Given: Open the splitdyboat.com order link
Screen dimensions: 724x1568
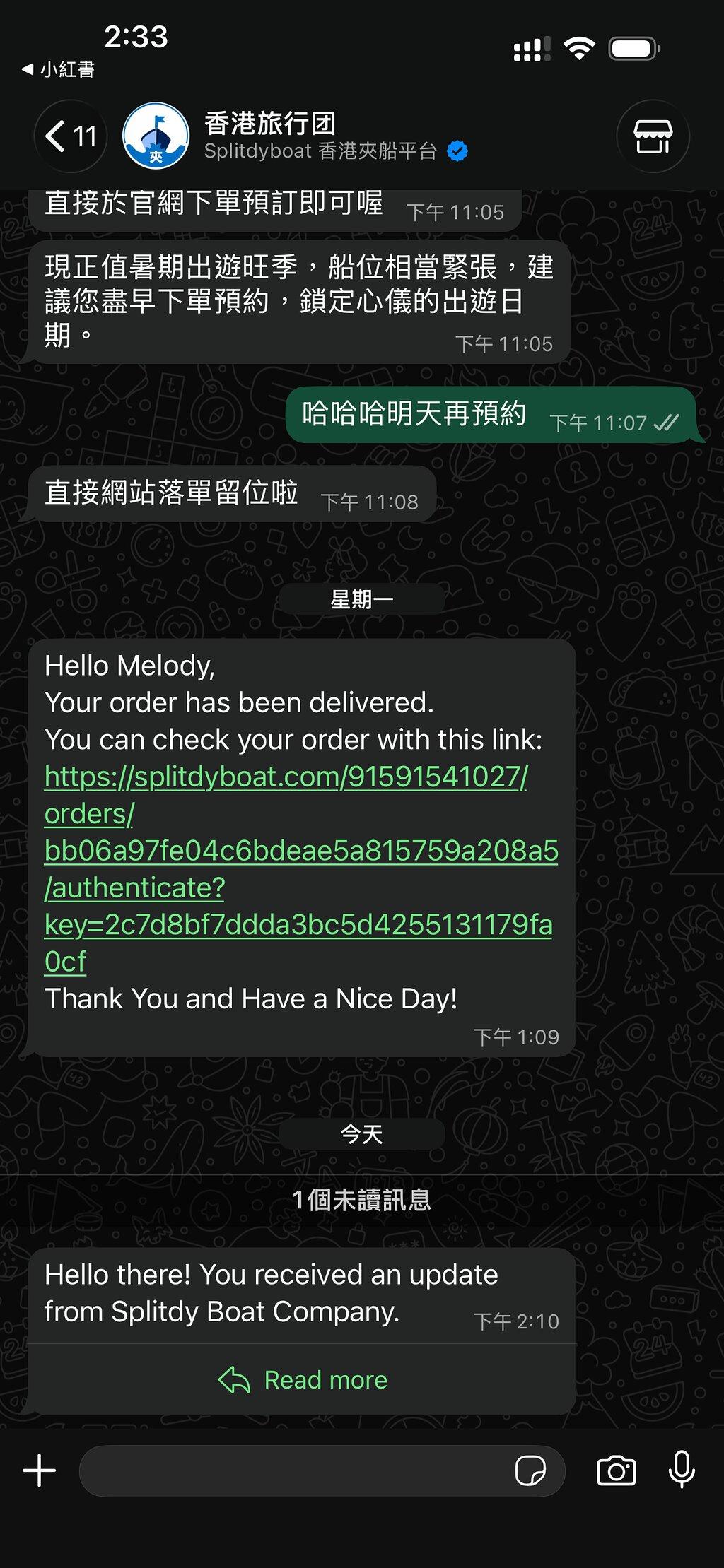Looking at the screenshot, I should (300, 869).
